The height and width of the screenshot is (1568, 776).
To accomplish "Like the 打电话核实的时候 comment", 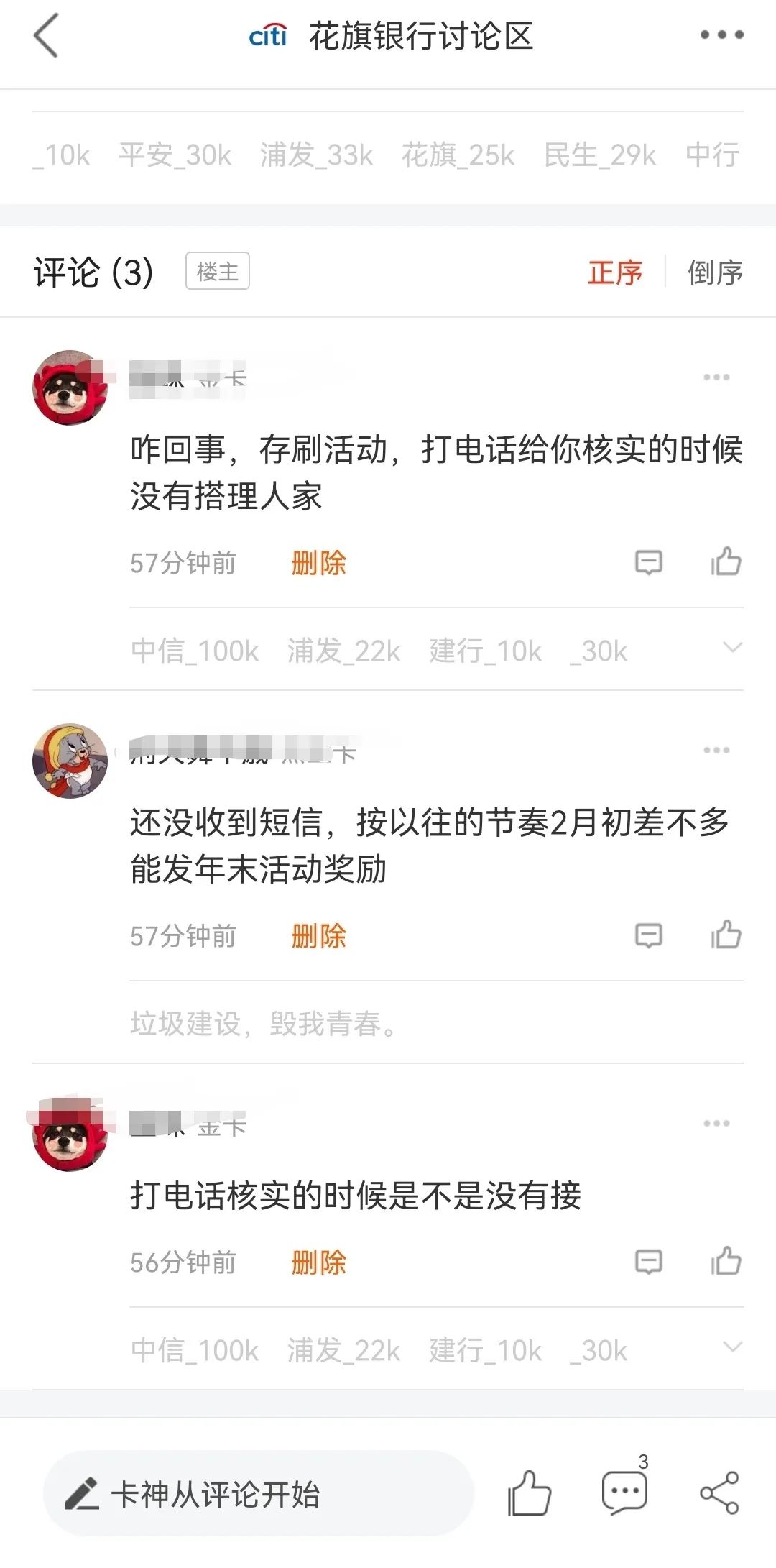I will [726, 1261].
